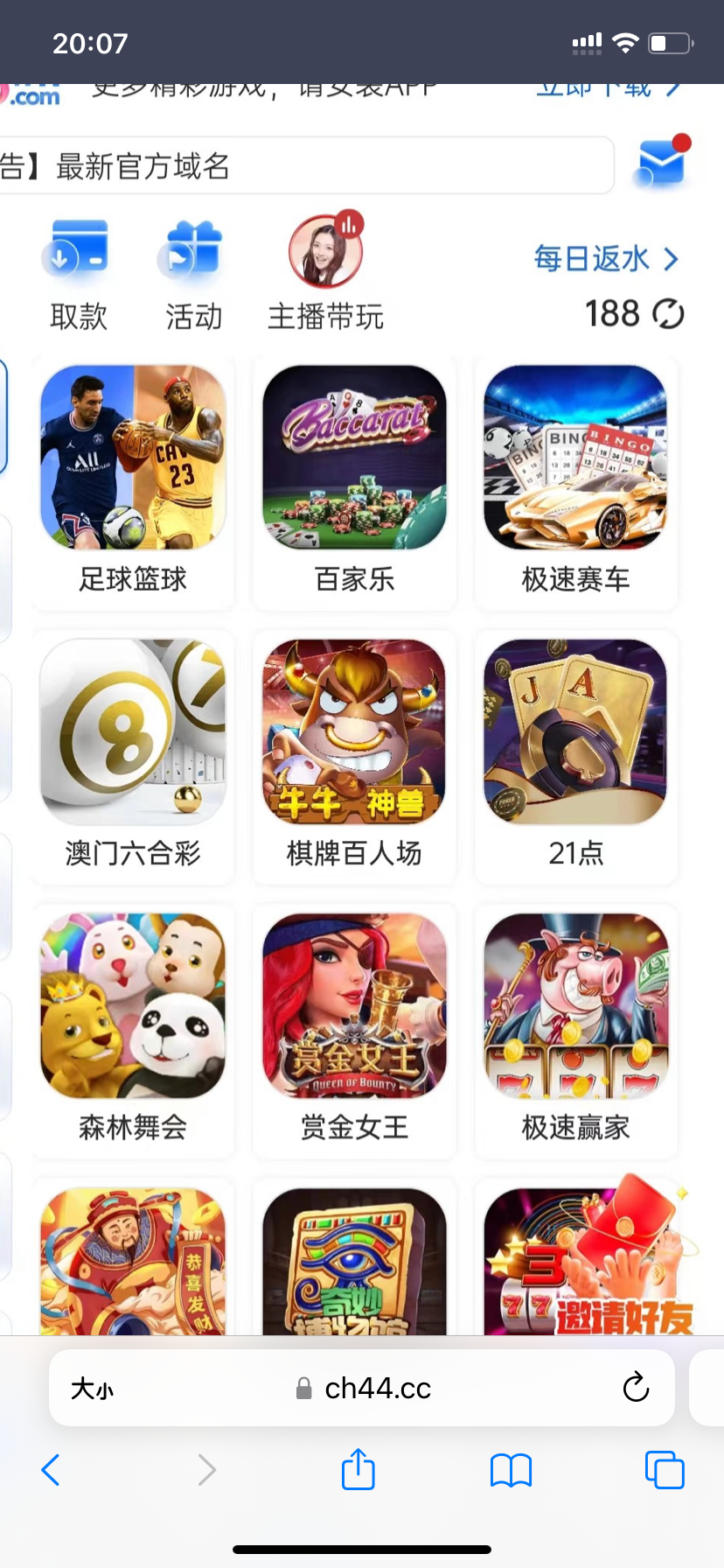The image size is (724, 1568).
Task: Open 棋牌百人场 card game
Action: tap(354, 754)
